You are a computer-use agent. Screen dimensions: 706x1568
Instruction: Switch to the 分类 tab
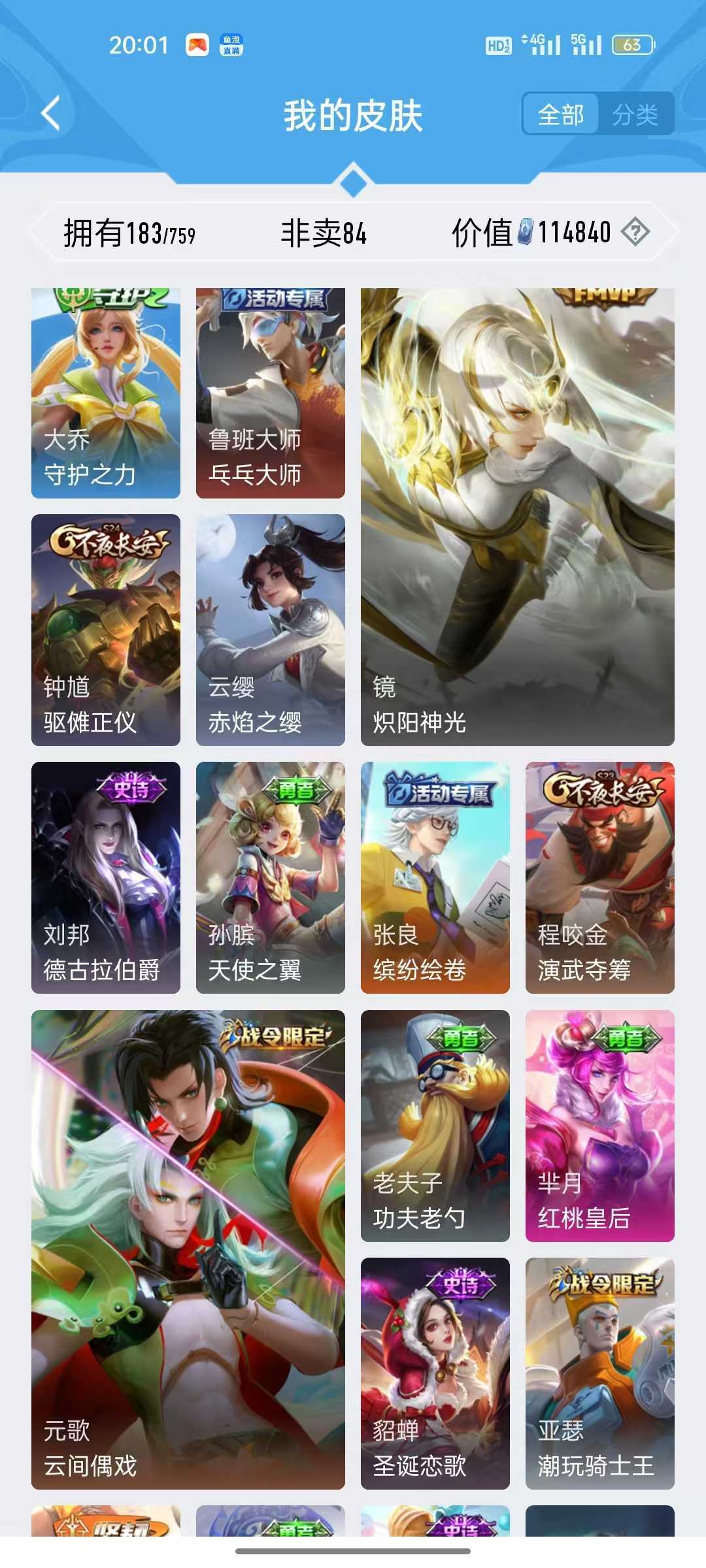click(635, 114)
